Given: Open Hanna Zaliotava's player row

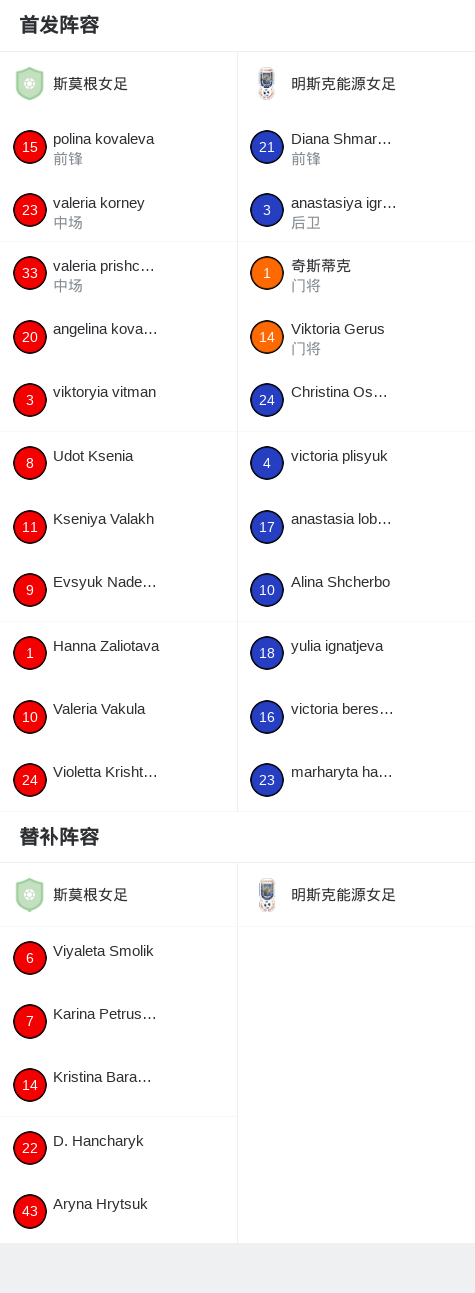Looking at the screenshot, I should coord(118,653).
